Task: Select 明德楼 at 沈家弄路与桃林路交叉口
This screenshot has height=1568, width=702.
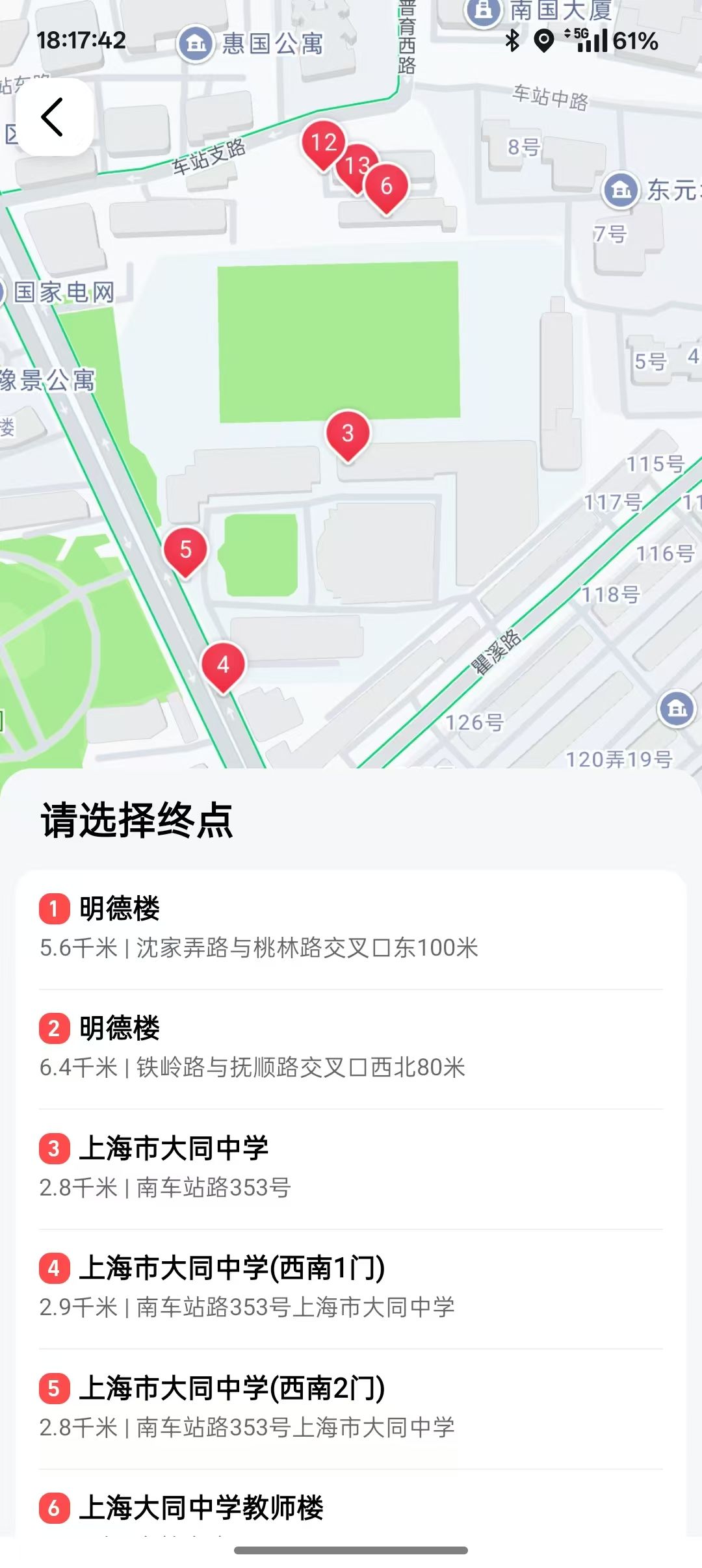Action: point(351,928)
